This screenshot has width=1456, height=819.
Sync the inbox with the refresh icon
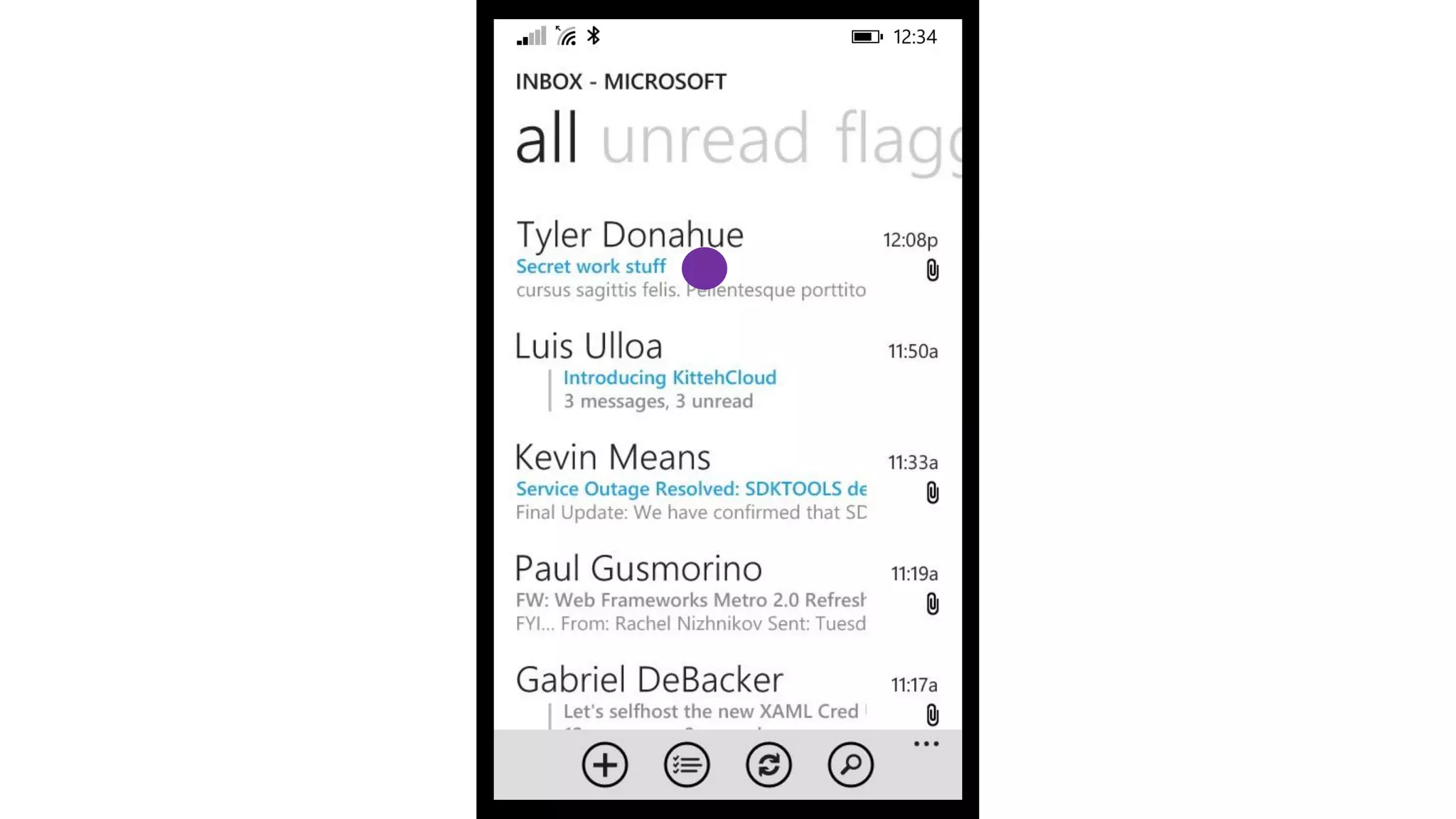[x=769, y=765]
